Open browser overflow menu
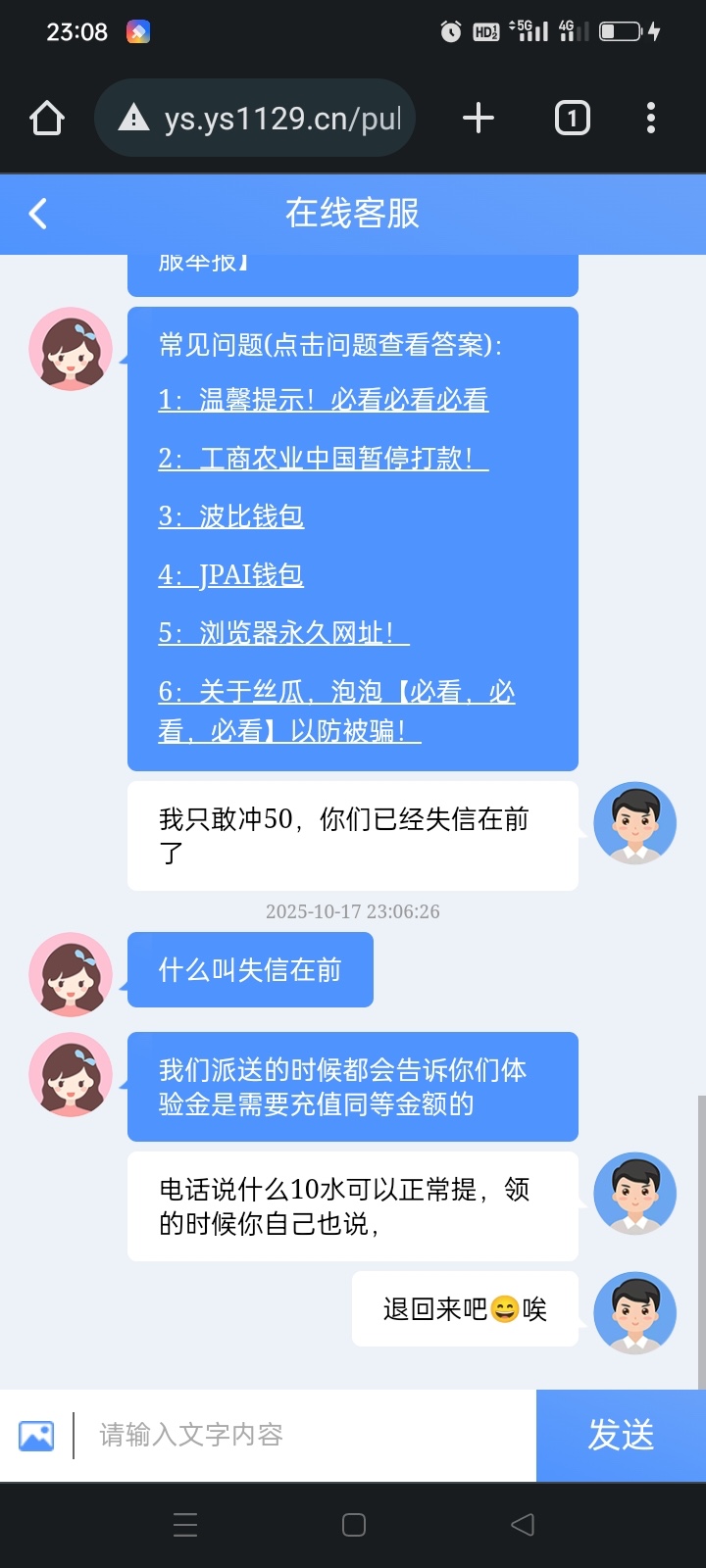This screenshot has width=706, height=1568. pos(651,119)
